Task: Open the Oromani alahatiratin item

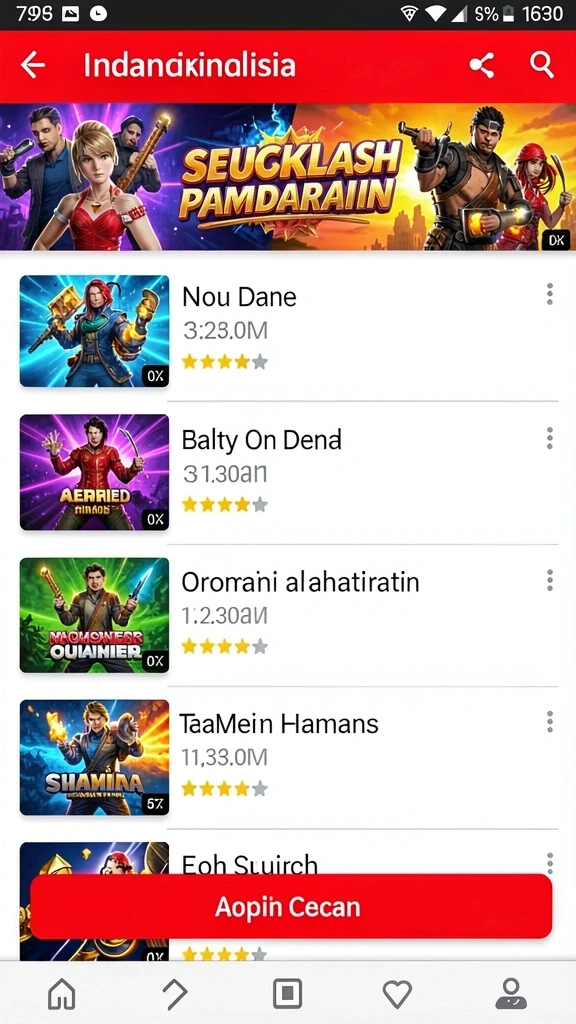Action: pos(288,615)
